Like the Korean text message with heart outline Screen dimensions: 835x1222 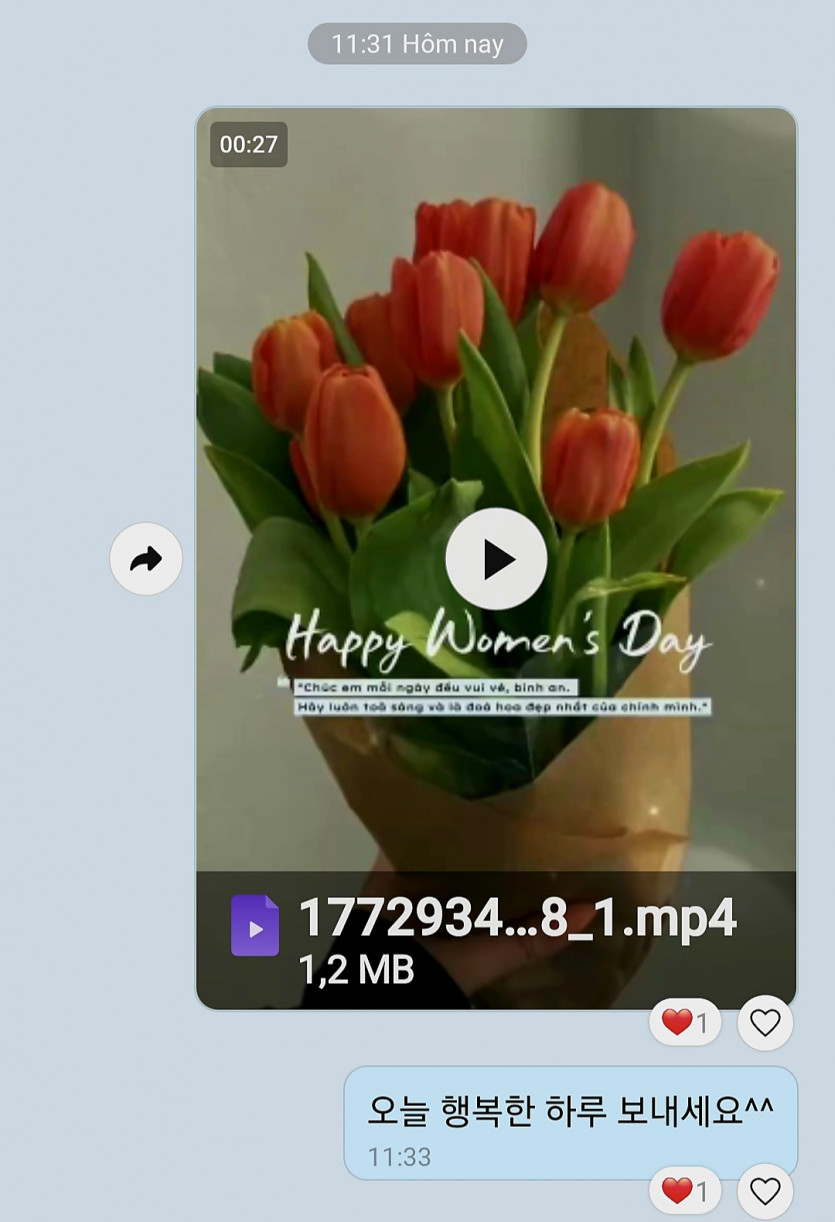(x=765, y=1191)
